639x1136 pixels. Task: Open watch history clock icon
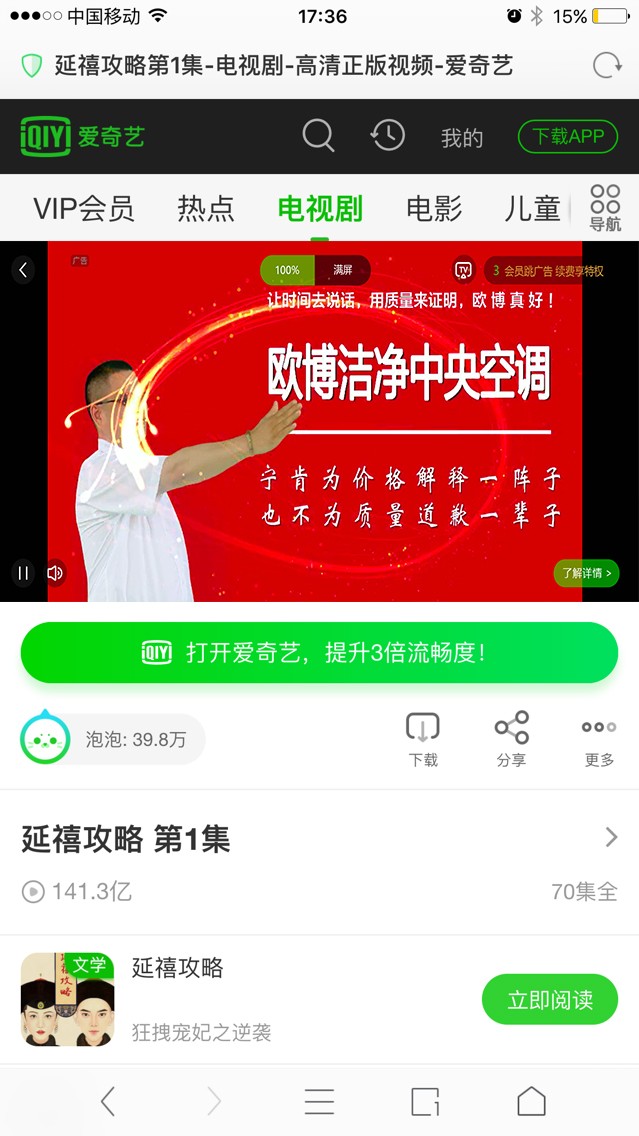(x=388, y=135)
